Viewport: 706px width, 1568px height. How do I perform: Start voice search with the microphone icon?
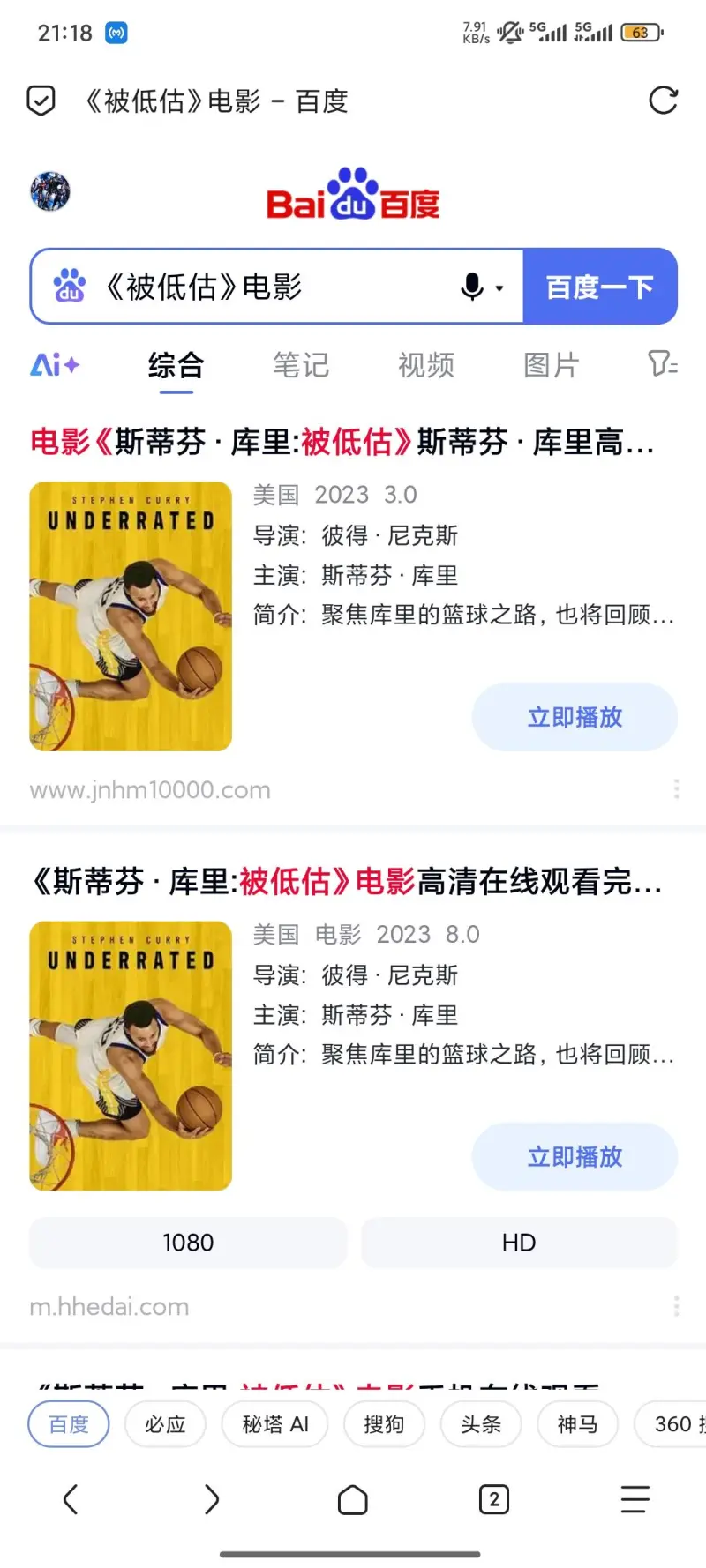point(473,287)
